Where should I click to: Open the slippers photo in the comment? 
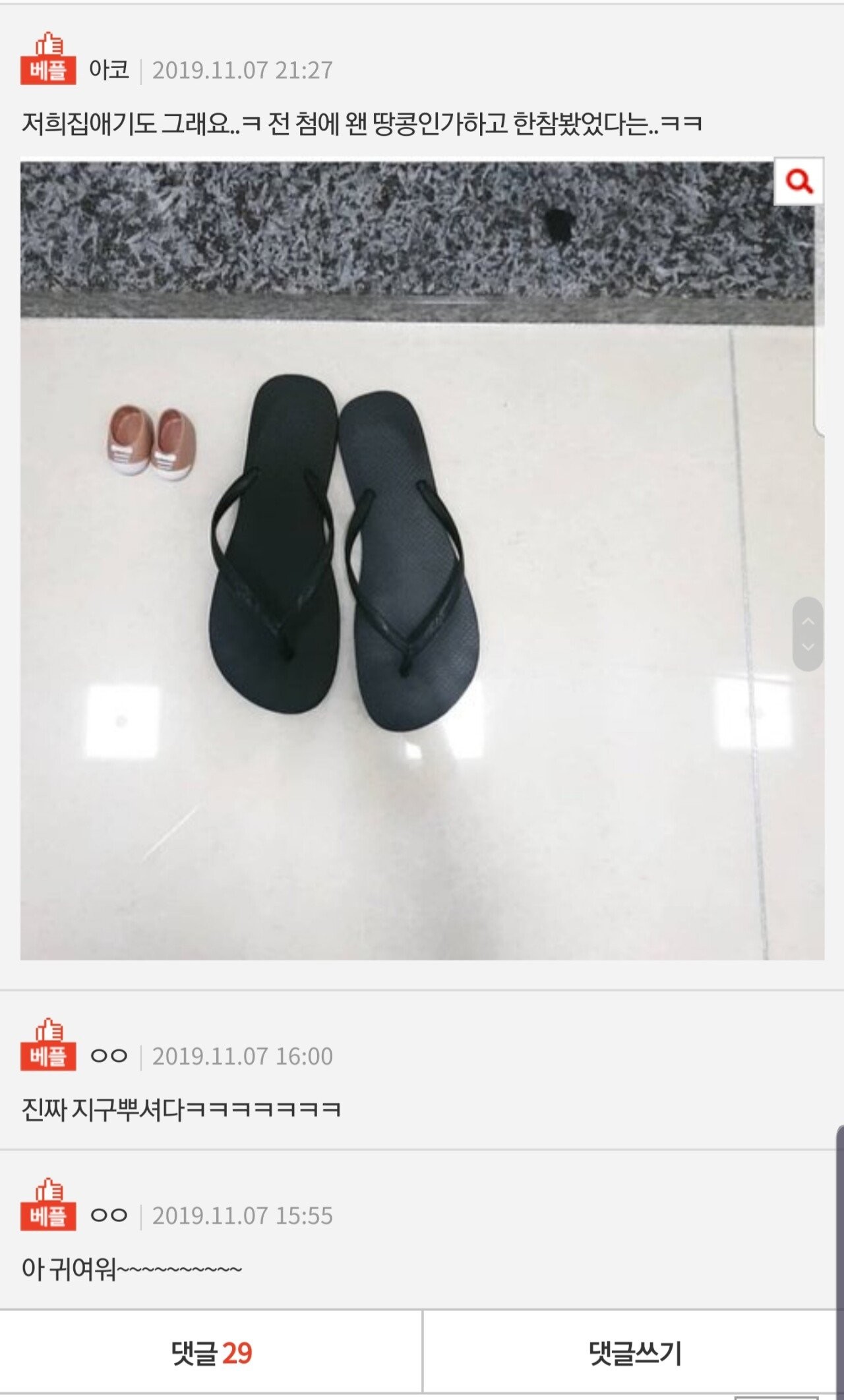tap(422, 560)
